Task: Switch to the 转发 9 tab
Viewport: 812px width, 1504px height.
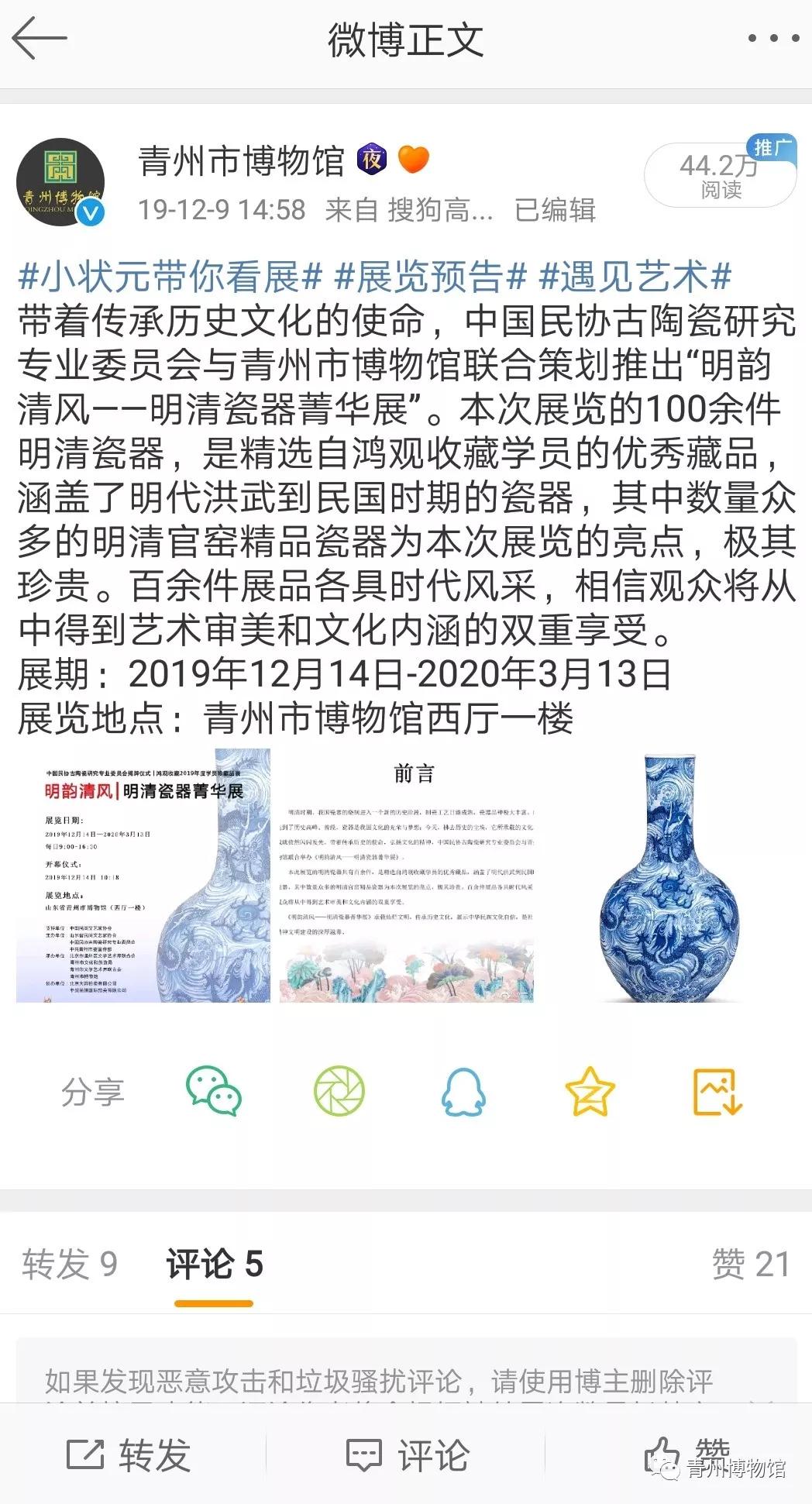Action: tap(70, 1264)
